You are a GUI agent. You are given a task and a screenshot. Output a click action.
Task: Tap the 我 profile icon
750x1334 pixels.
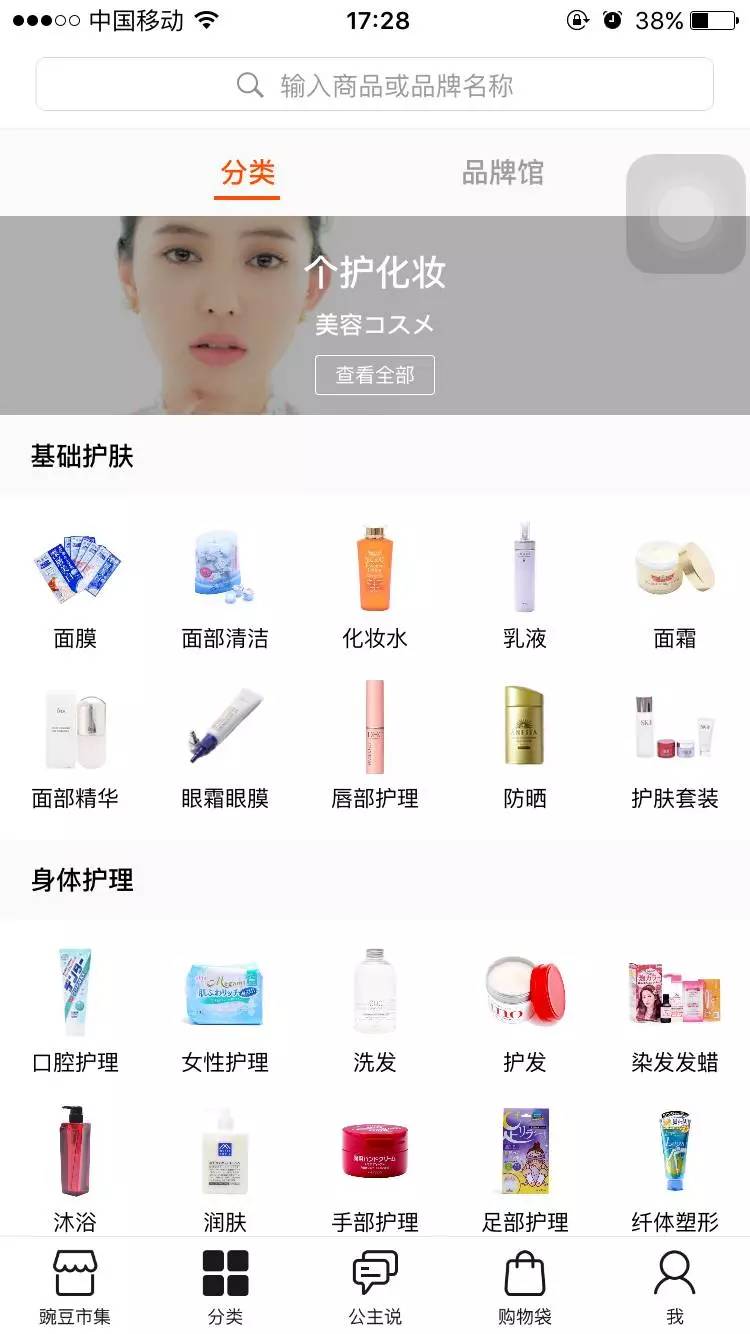675,1285
